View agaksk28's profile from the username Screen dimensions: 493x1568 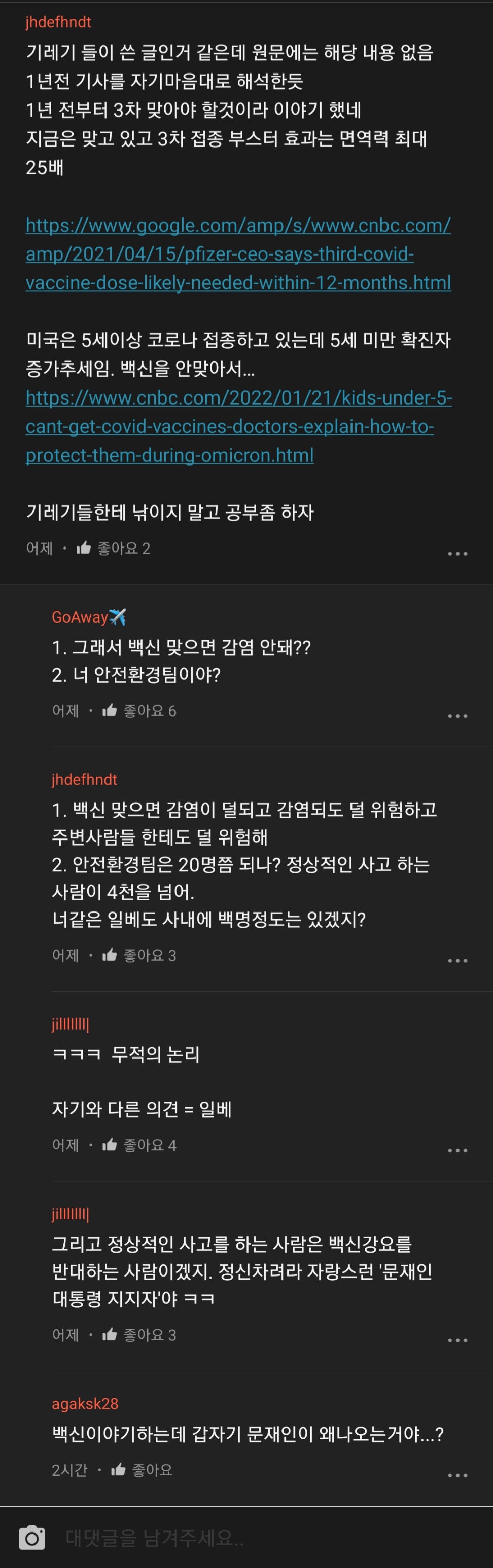pyautogui.click(x=85, y=1404)
